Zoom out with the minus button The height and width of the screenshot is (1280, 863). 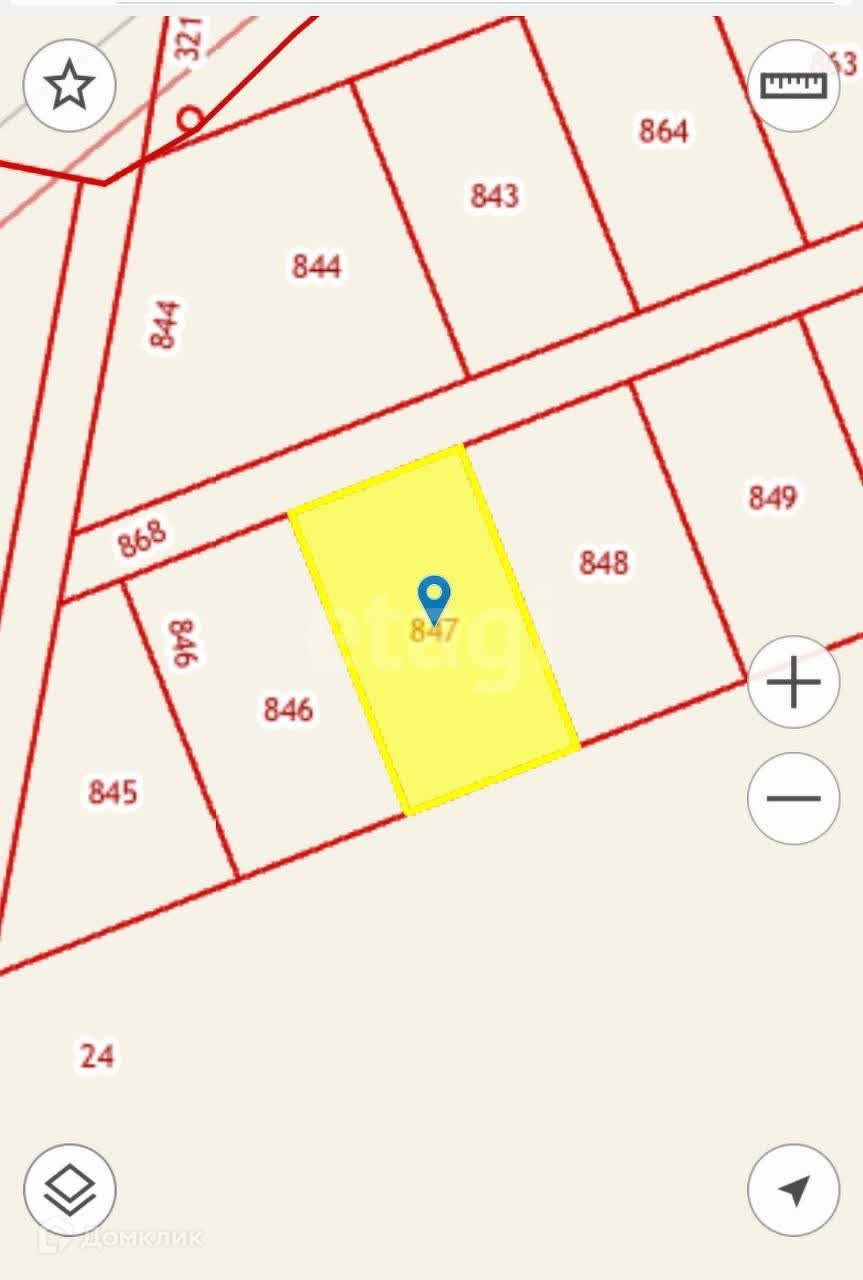(x=794, y=798)
